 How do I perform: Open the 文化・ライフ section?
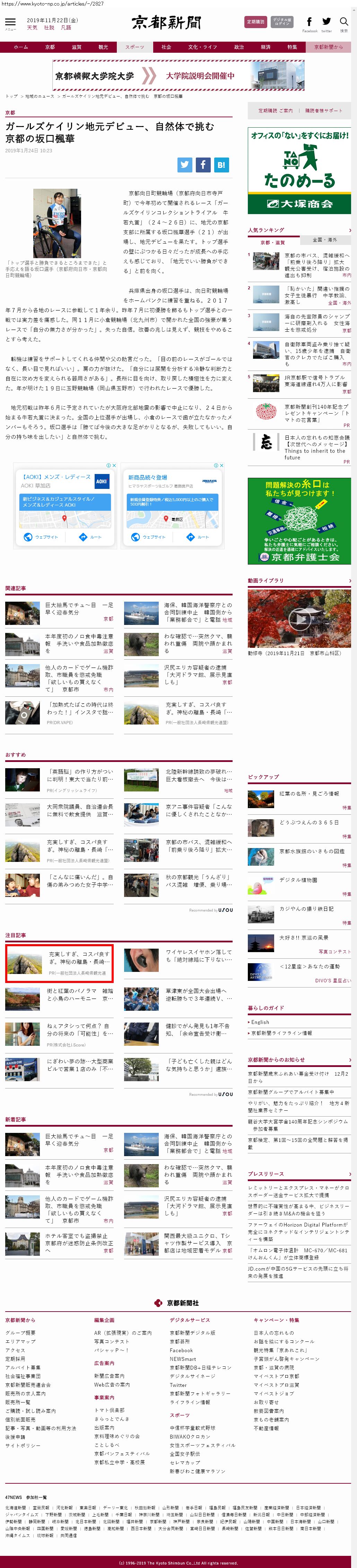pyautogui.click(x=202, y=47)
